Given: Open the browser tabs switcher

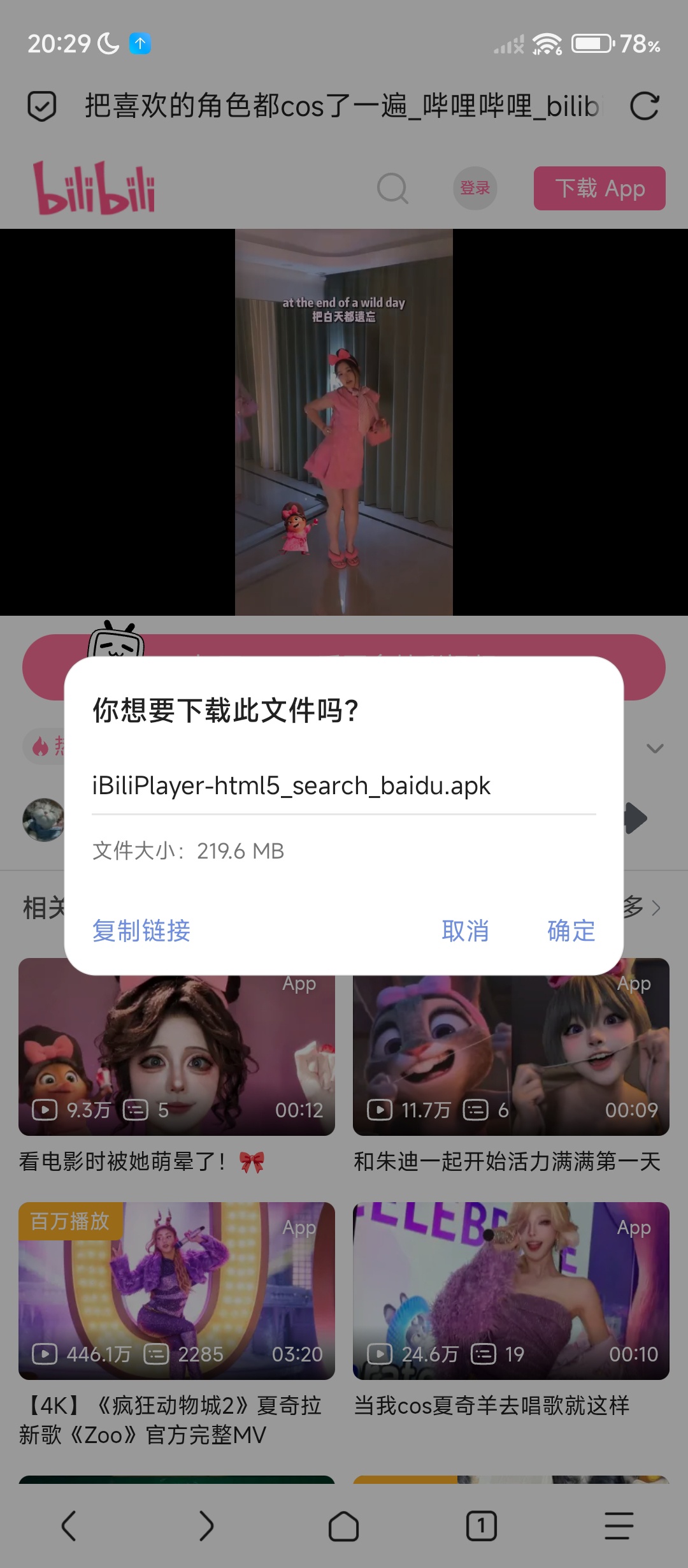Looking at the screenshot, I should 481,1526.
